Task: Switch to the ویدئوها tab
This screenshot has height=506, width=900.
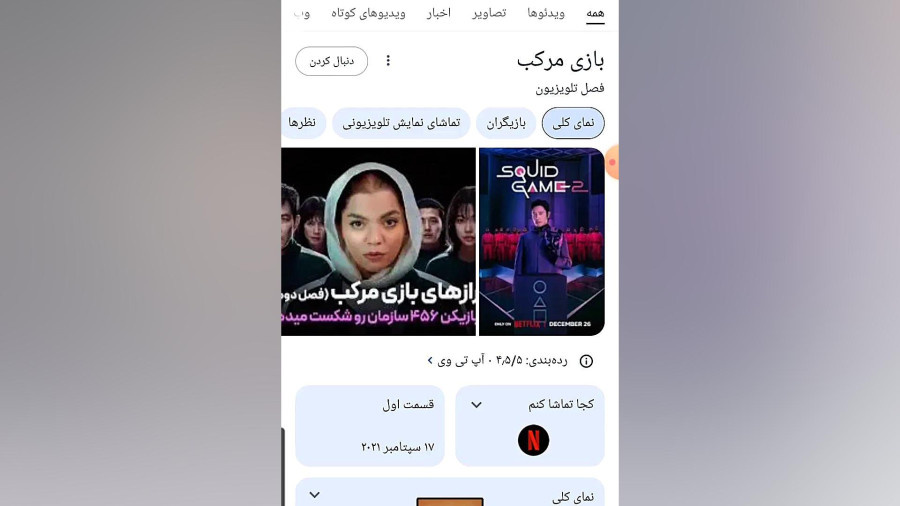Action: (546, 13)
